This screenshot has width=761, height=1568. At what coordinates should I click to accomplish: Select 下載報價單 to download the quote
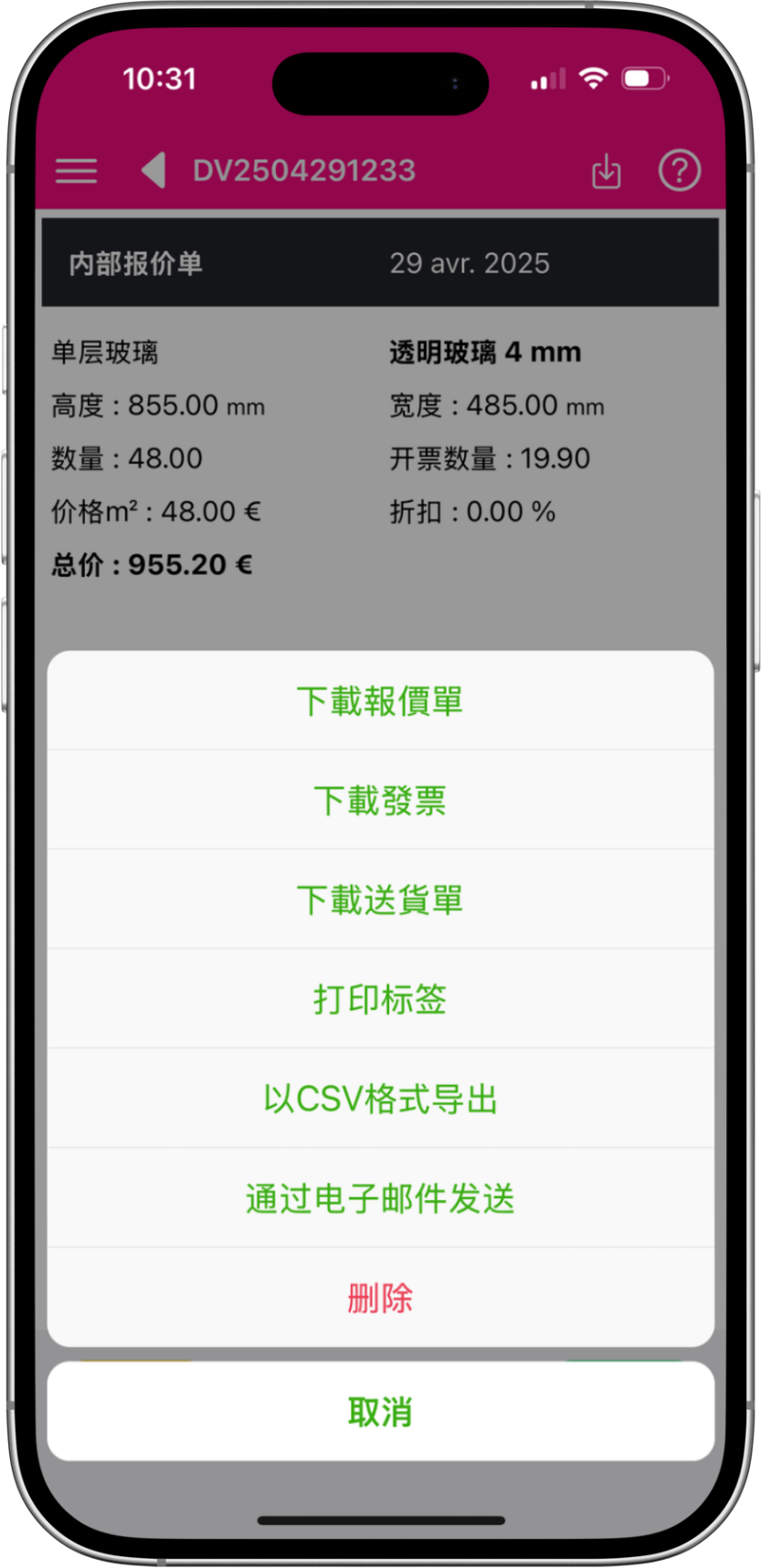pos(380,701)
